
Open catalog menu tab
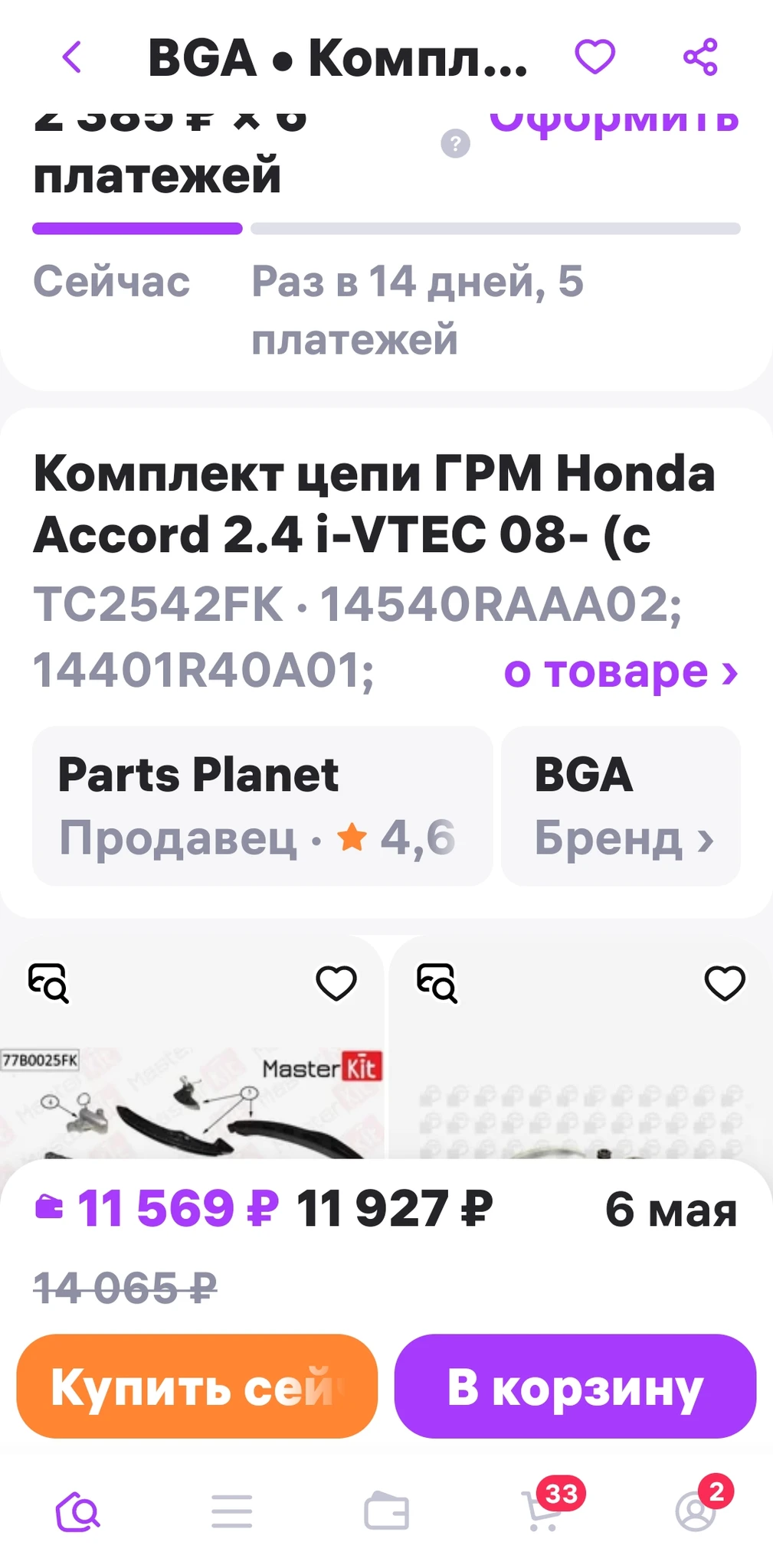coord(231,1511)
